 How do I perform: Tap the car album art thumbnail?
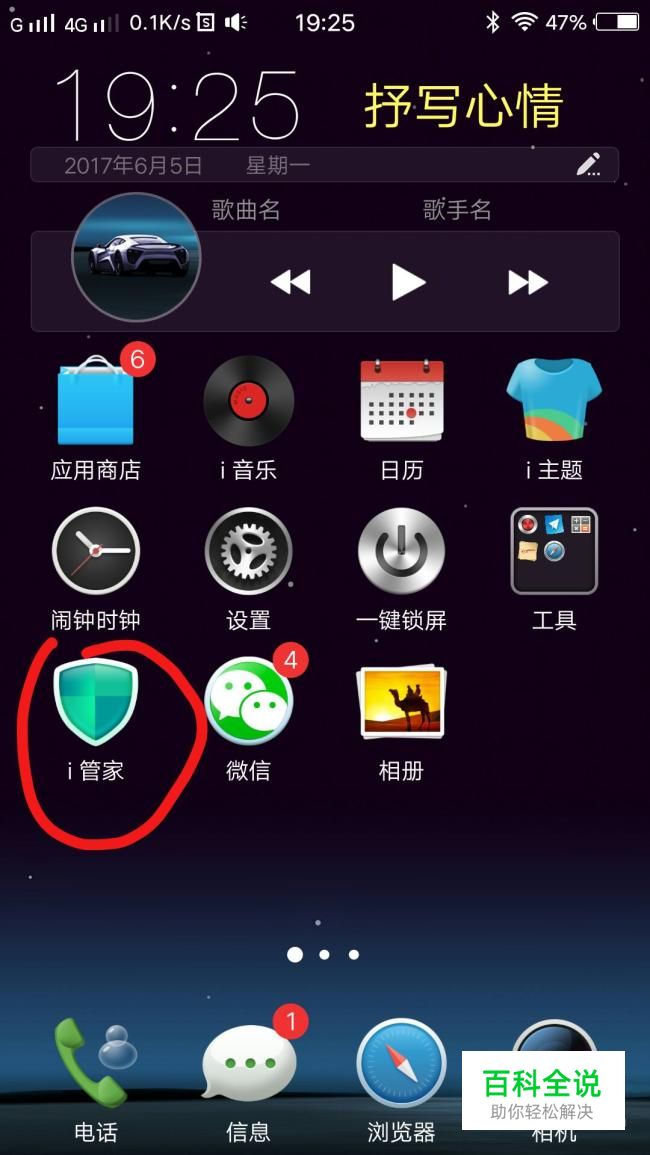click(136, 257)
